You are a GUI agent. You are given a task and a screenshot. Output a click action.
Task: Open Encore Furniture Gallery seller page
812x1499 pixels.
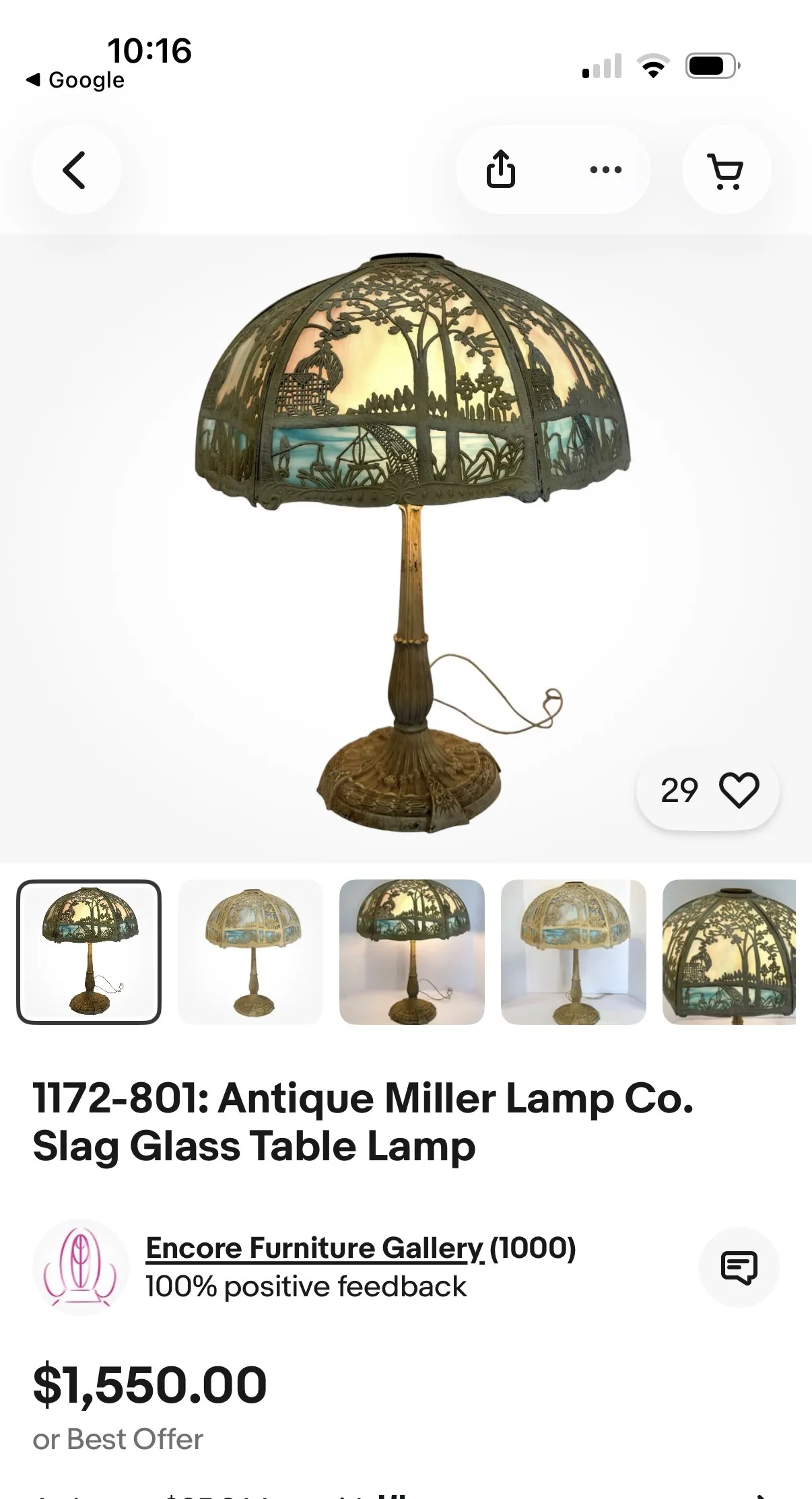pyautogui.click(x=314, y=1248)
